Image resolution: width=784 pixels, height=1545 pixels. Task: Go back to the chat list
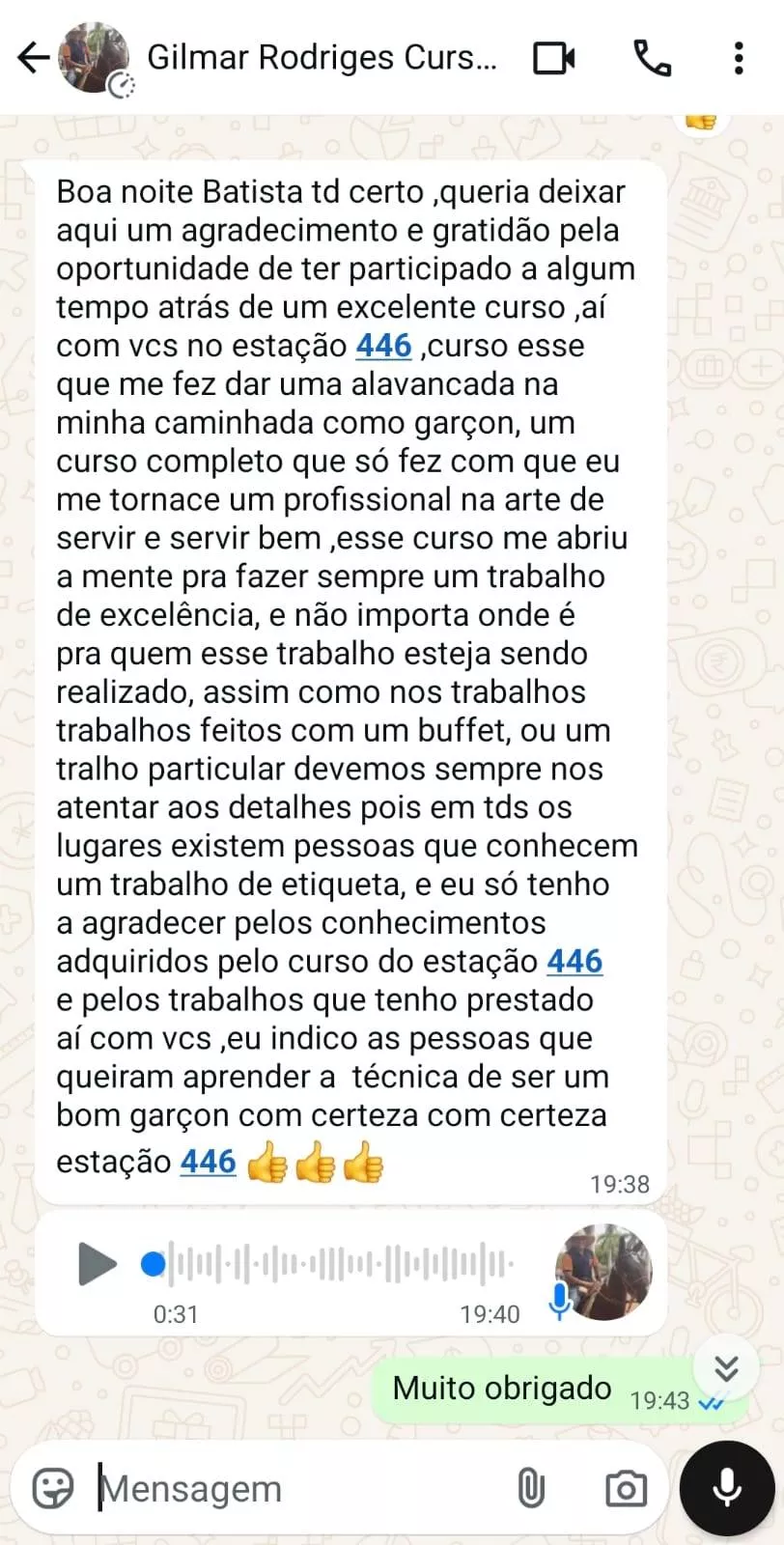pyautogui.click(x=33, y=58)
